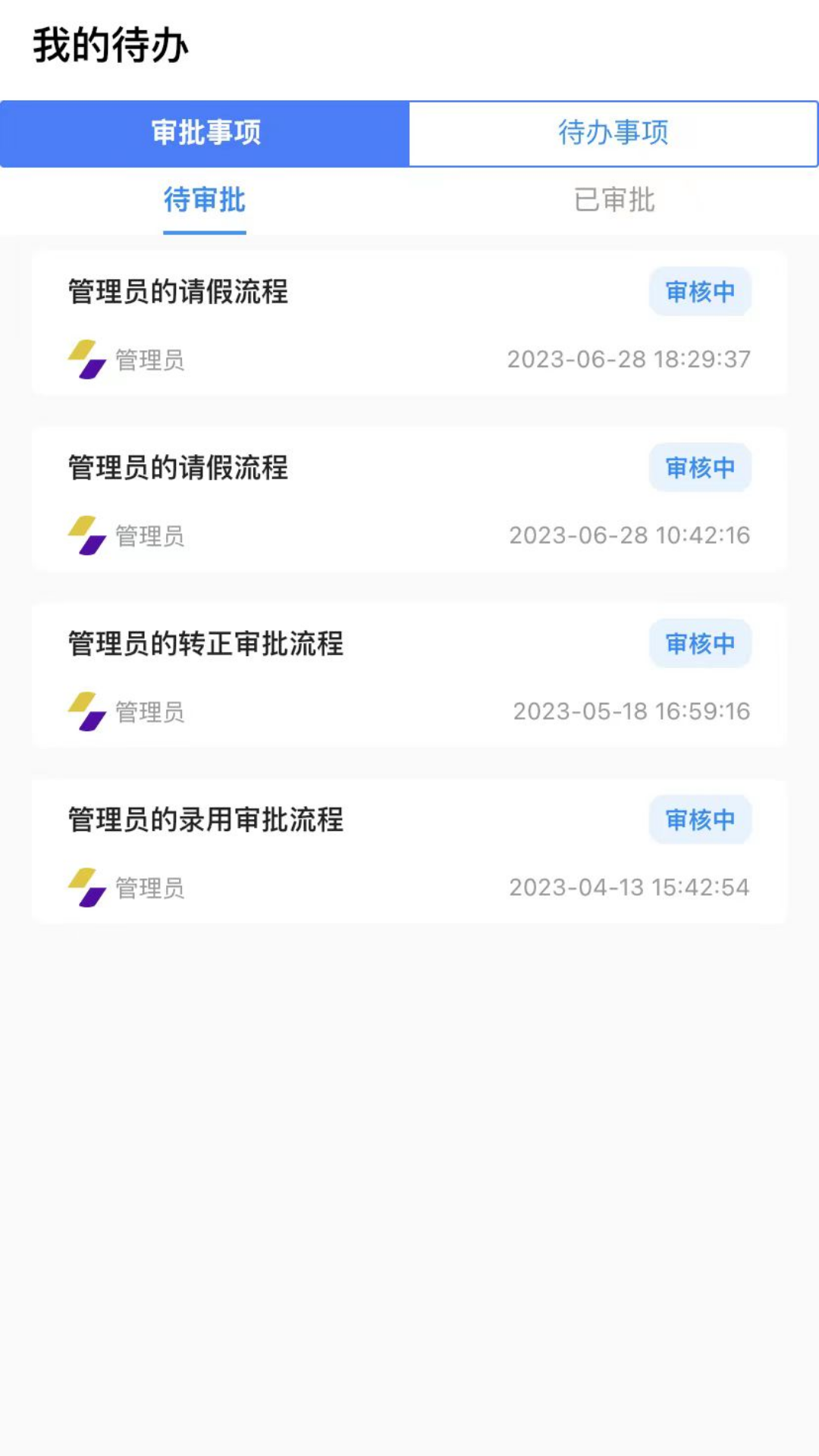Select the 审批事项 segment
This screenshot has height=1456, width=819.
(x=205, y=133)
